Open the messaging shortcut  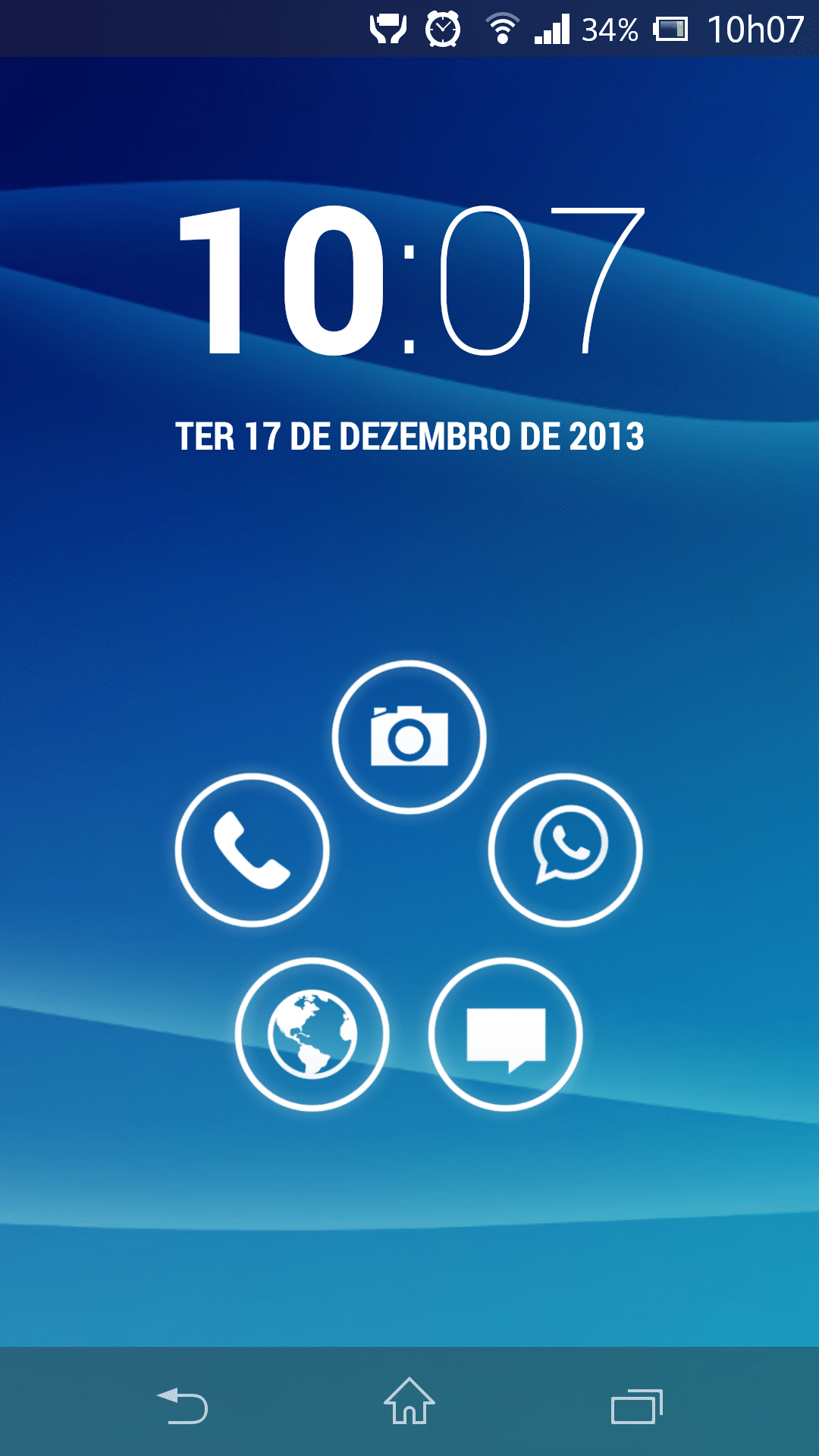pyautogui.click(x=506, y=1034)
